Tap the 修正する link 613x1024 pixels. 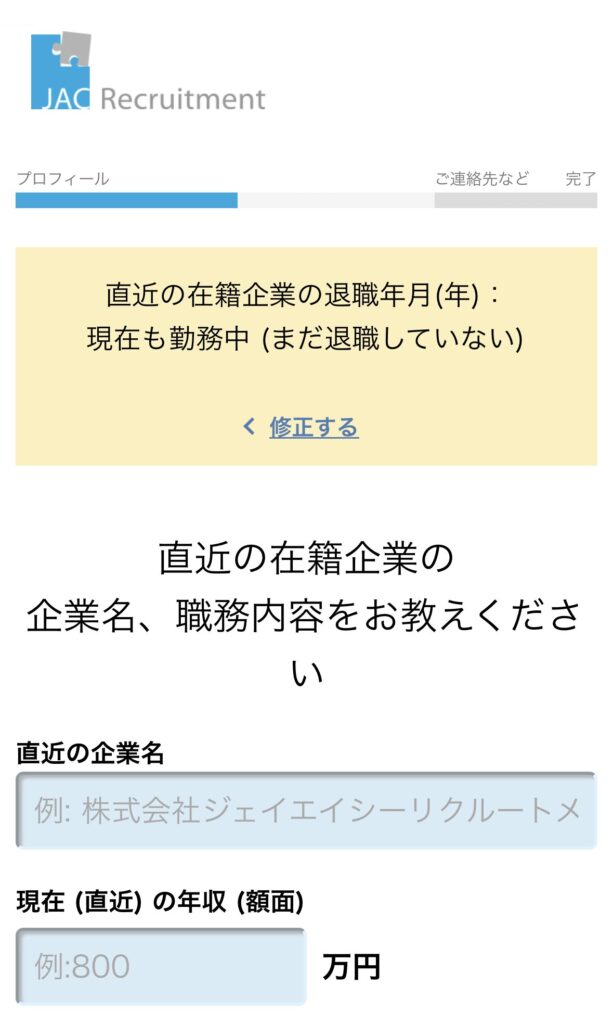pos(313,427)
